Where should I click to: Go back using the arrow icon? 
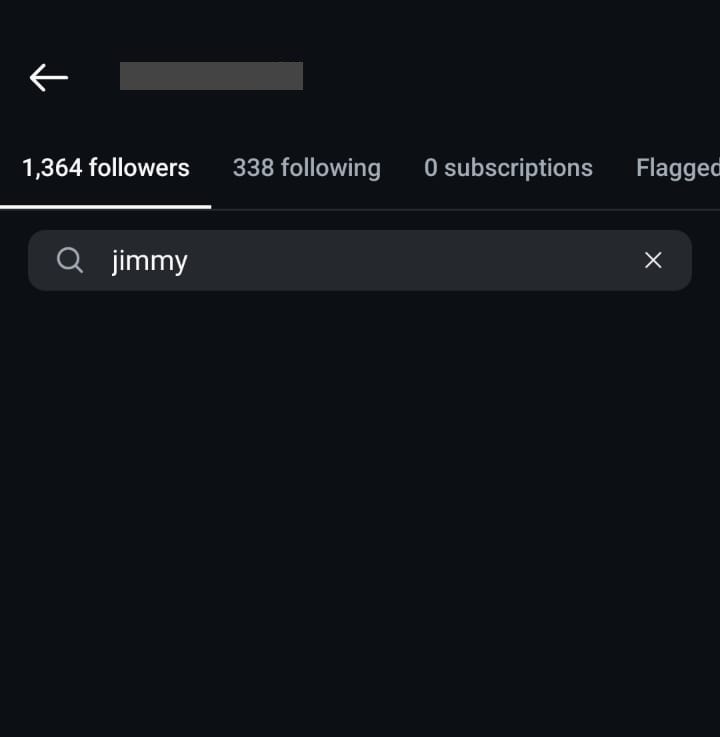coord(48,77)
